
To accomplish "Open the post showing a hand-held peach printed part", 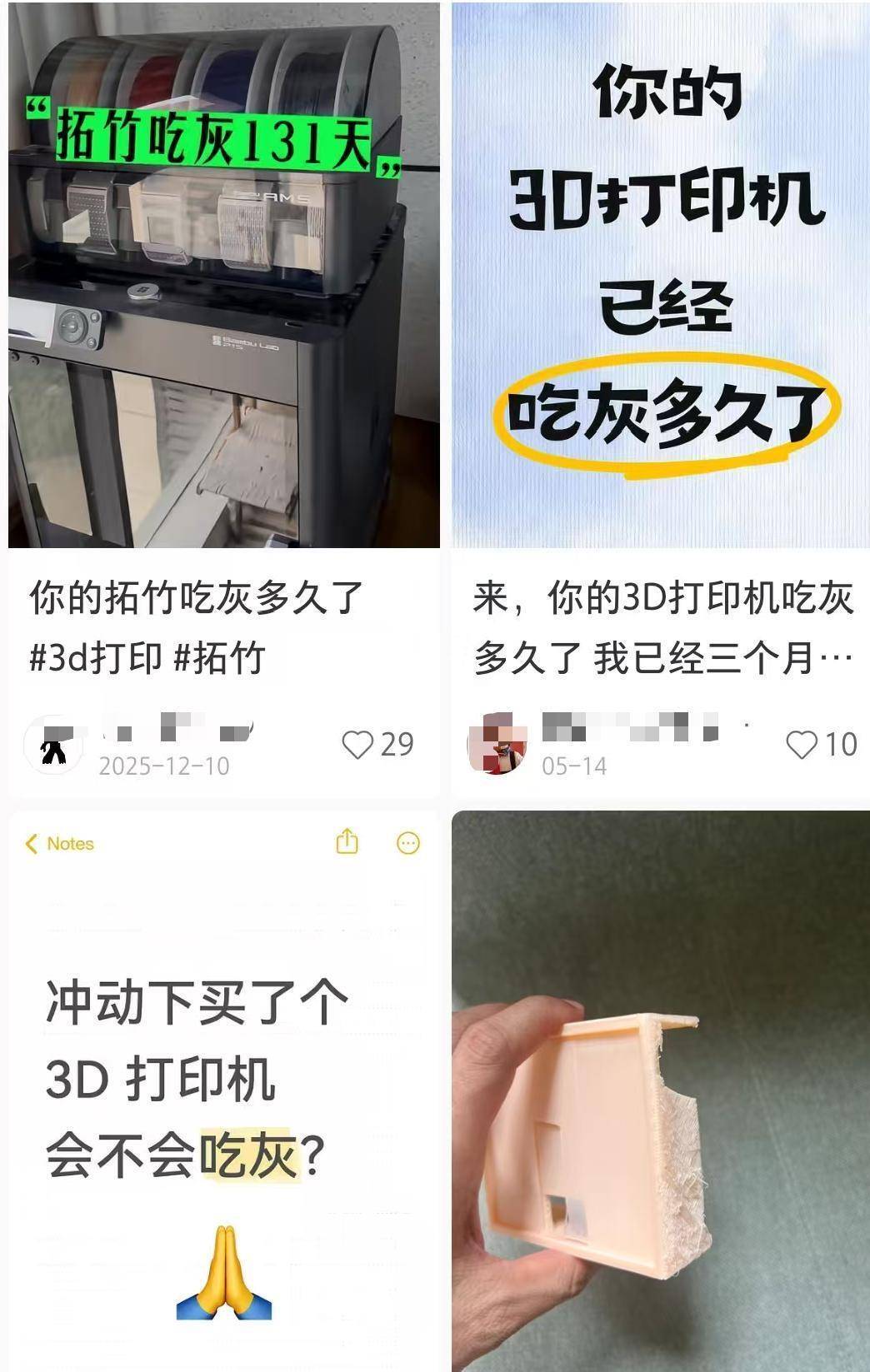I will coord(661,1090).
